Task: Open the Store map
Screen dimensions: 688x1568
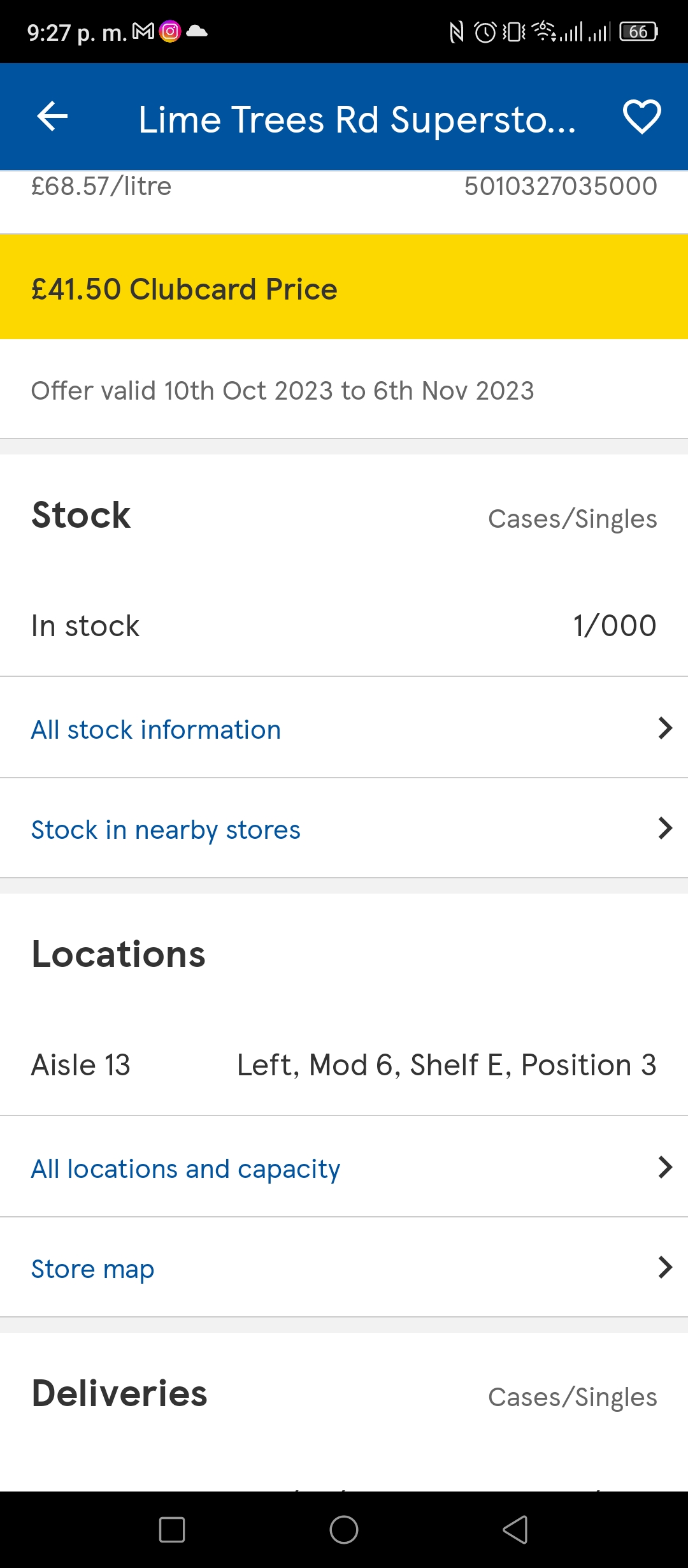Action: [344, 1268]
